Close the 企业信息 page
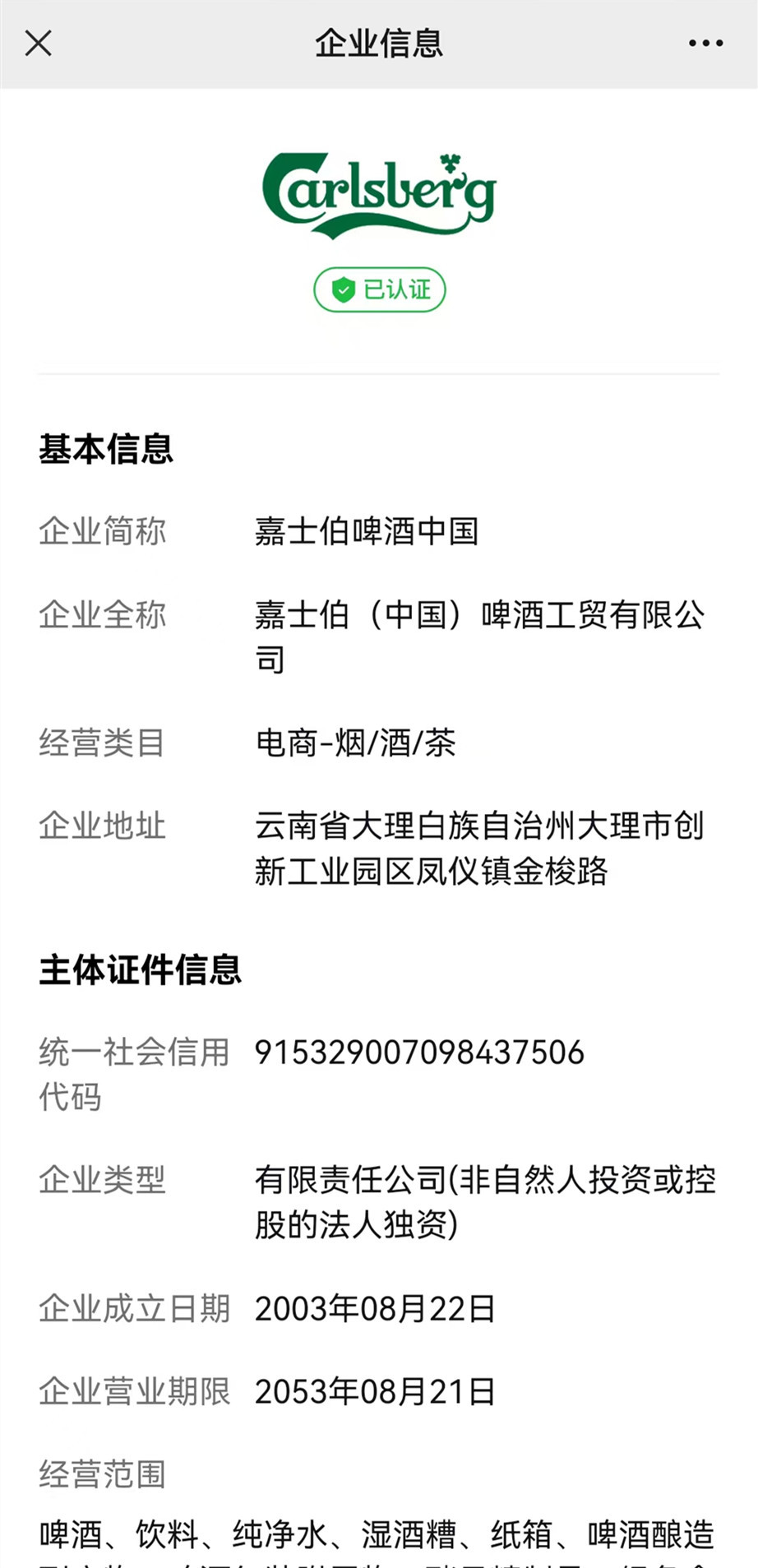 coord(39,44)
